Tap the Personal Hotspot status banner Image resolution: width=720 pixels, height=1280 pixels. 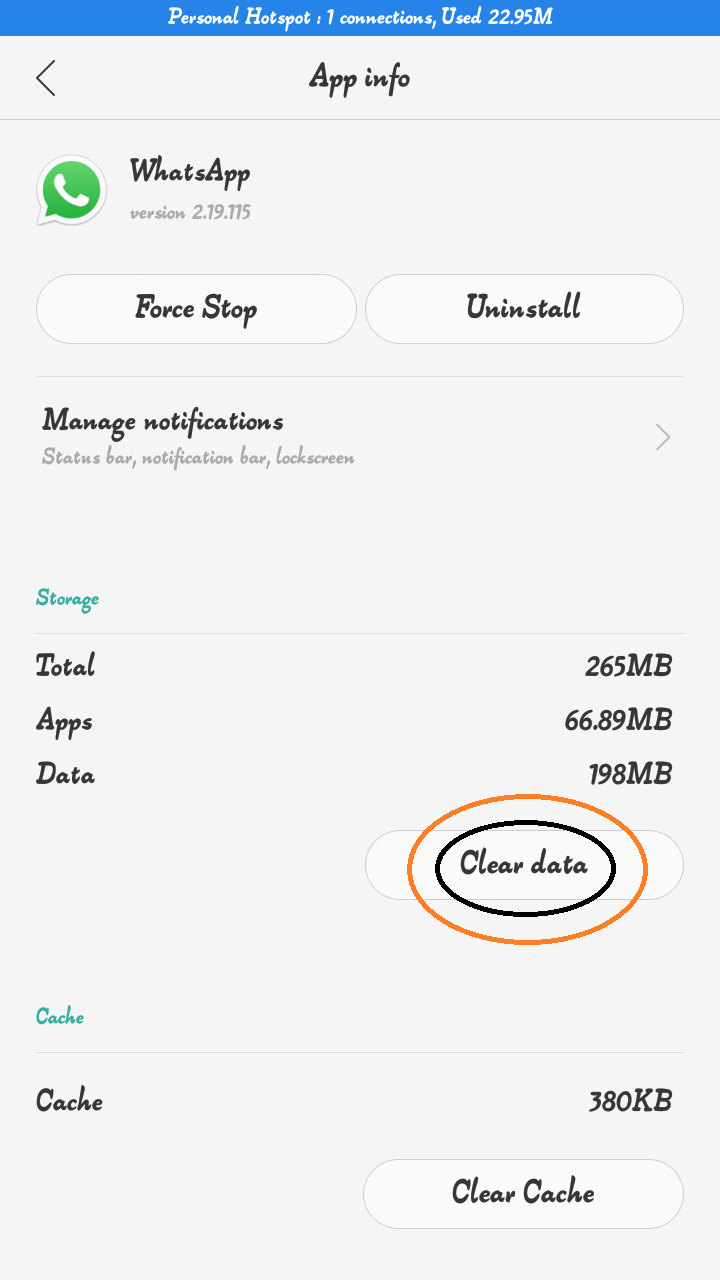point(360,16)
